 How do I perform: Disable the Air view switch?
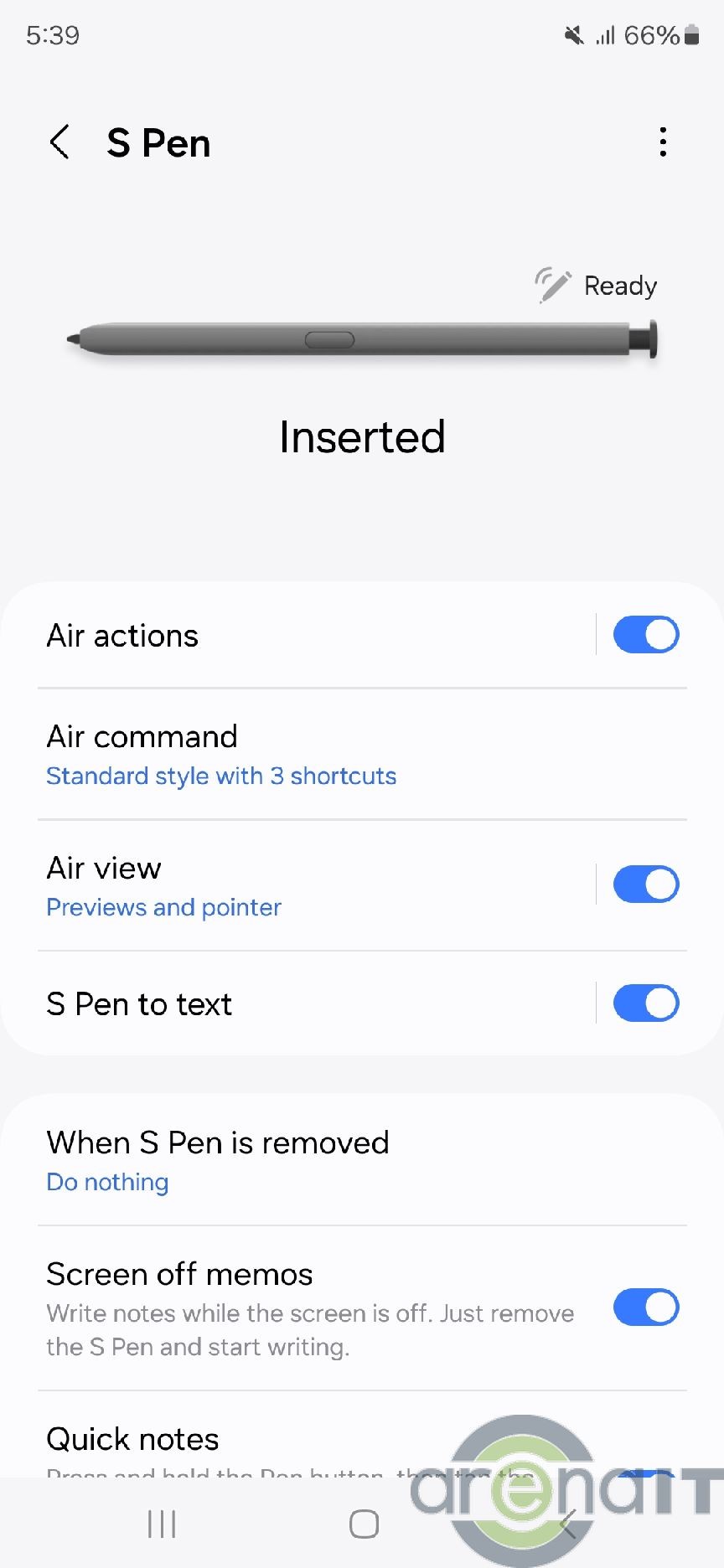[645, 885]
